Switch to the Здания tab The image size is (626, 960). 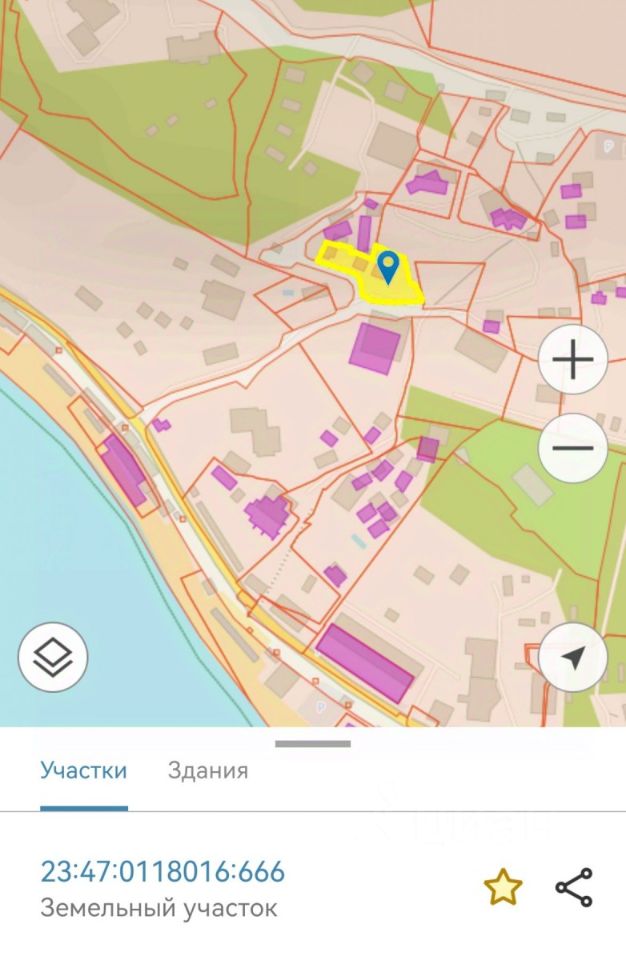pyautogui.click(x=208, y=771)
